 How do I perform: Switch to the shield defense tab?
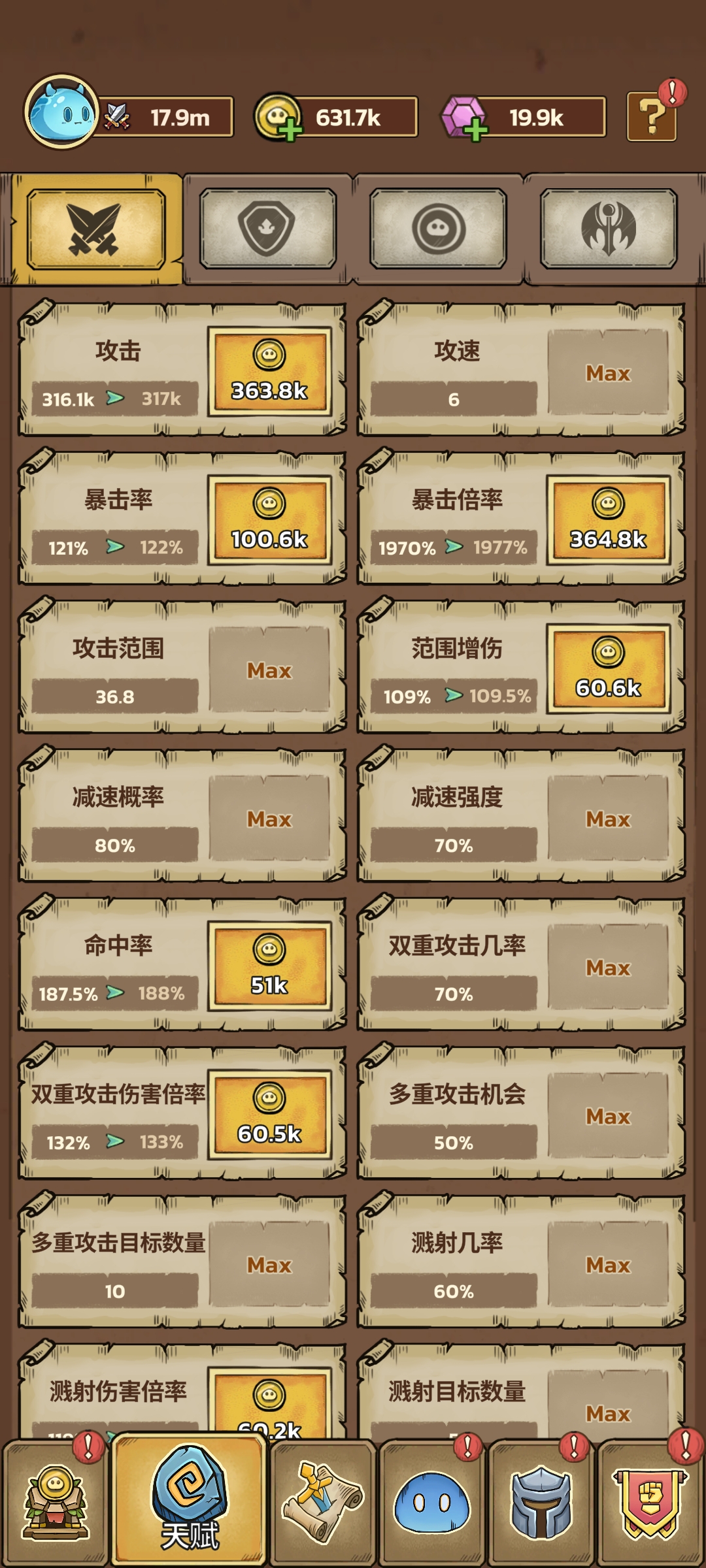[267, 229]
